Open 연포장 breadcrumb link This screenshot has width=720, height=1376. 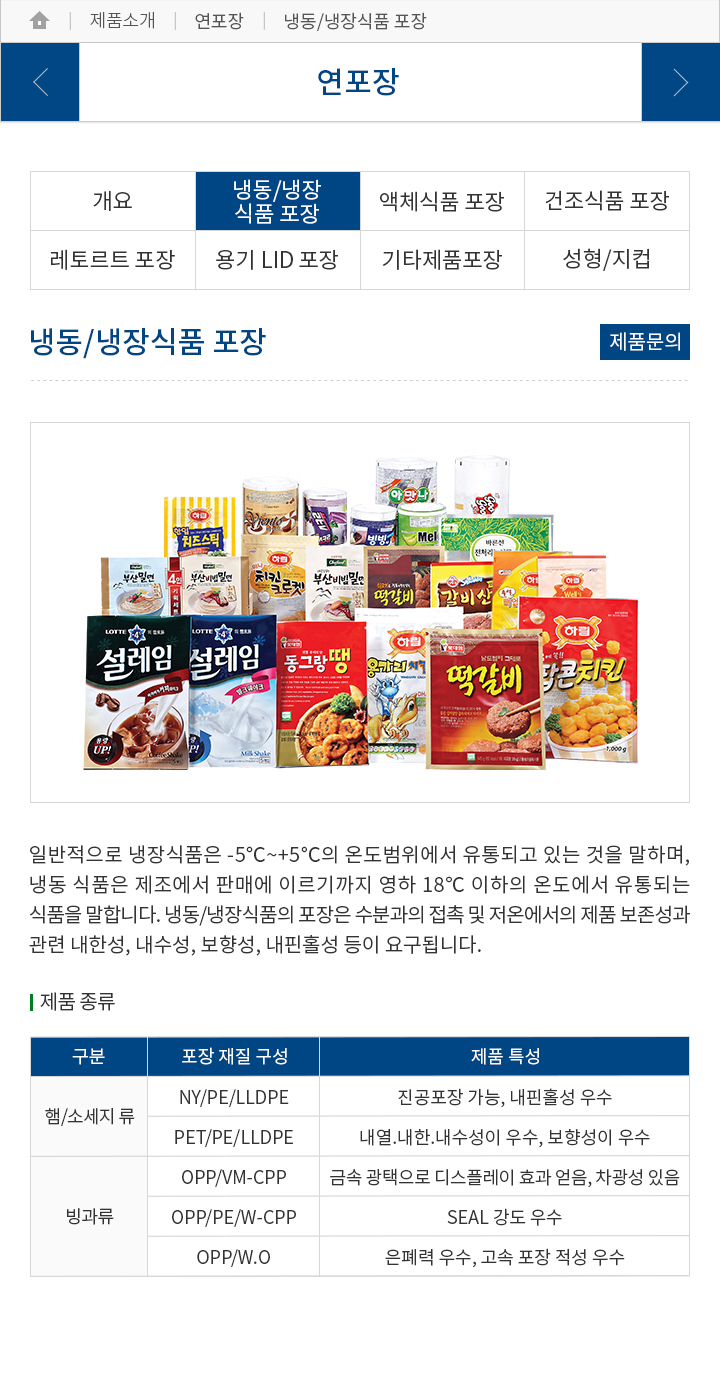219,21
